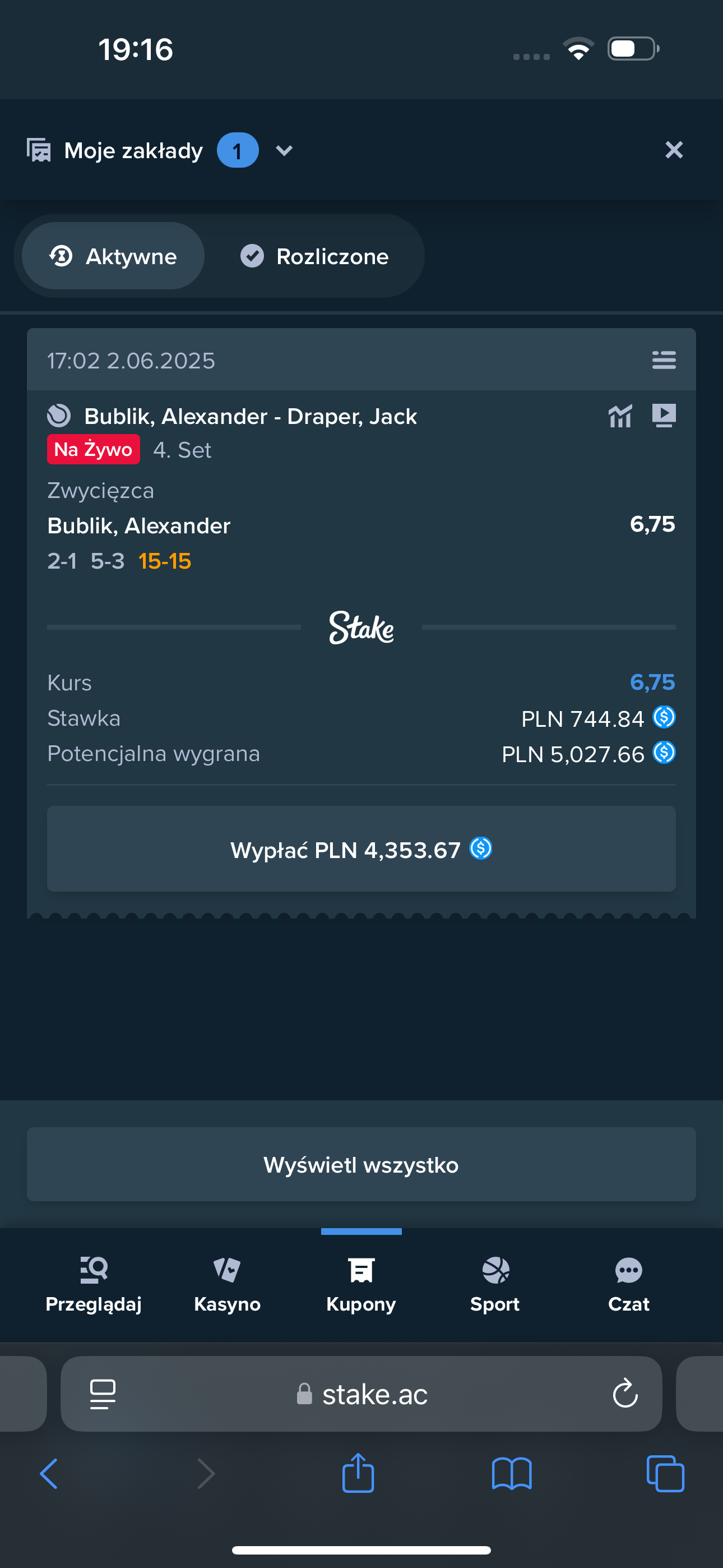The image size is (723, 1568).
Task: Open the Safari tabs overview
Action: (x=665, y=1474)
